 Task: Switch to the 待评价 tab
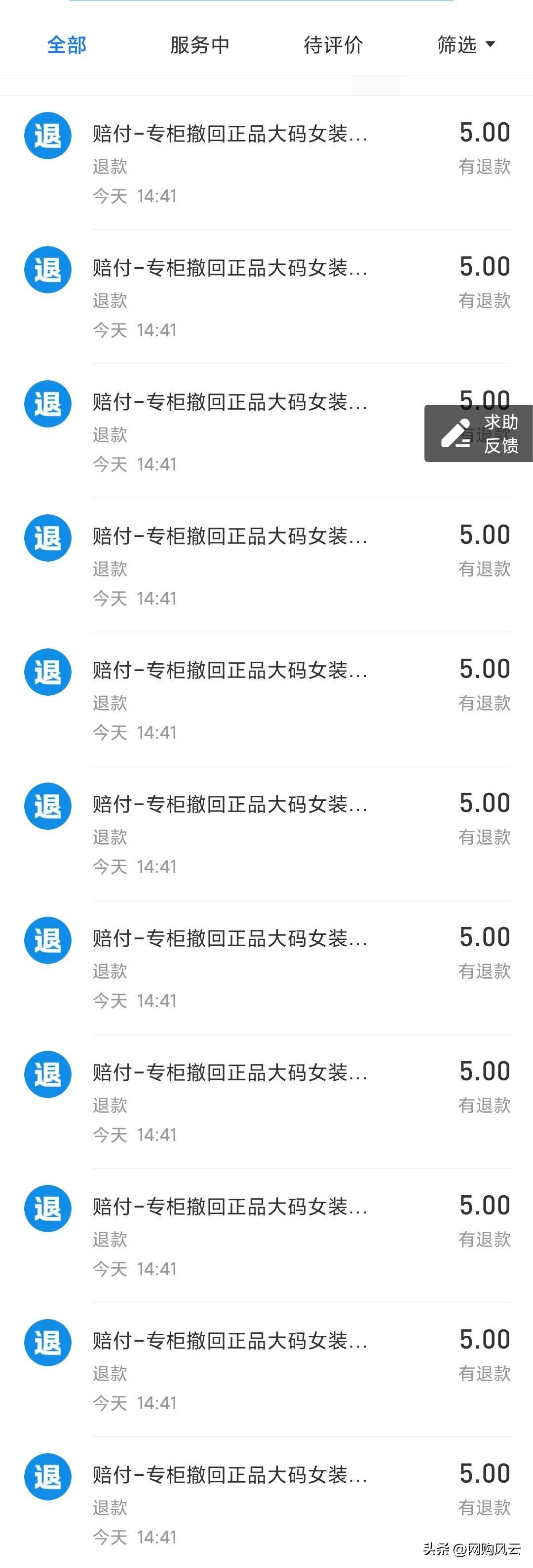pyautogui.click(x=333, y=45)
